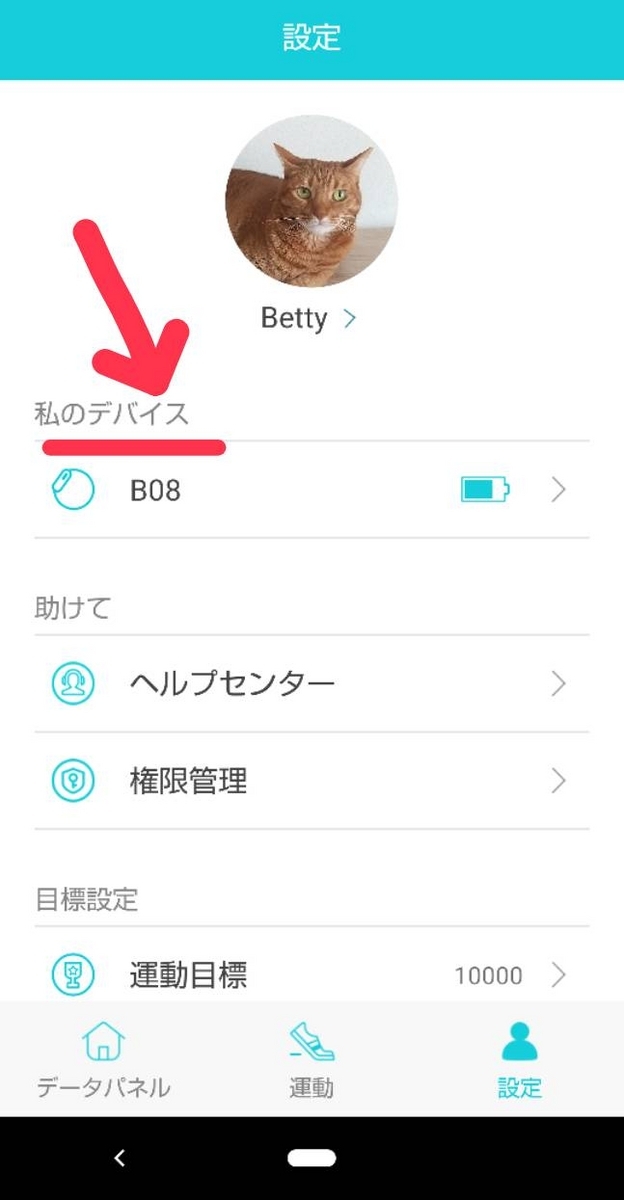
Task: Tap the system back button
Action: point(120,1158)
